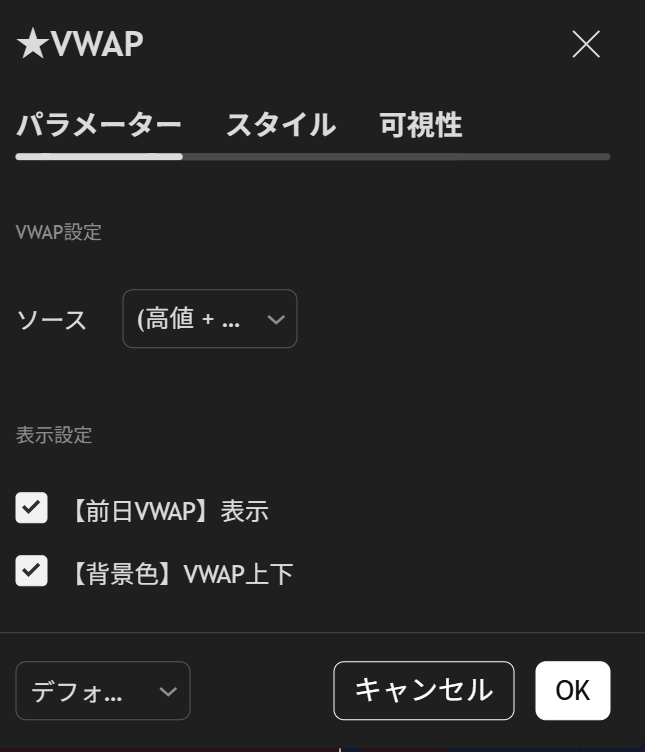Uncheck 【前日VWAP】表示 checkbox
The image size is (645, 752).
32,508
